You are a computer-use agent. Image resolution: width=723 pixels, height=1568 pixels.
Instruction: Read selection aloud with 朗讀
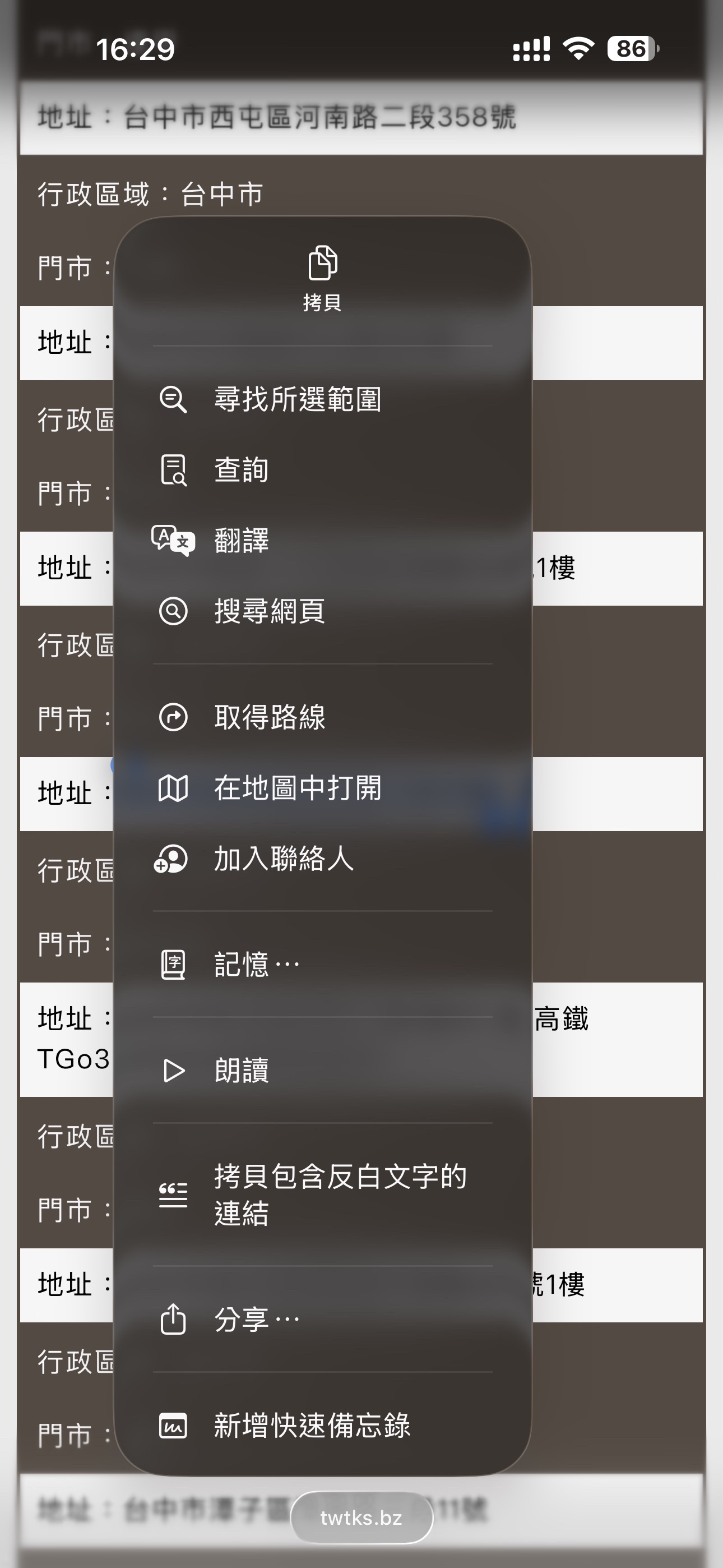tap(322, 1071)
